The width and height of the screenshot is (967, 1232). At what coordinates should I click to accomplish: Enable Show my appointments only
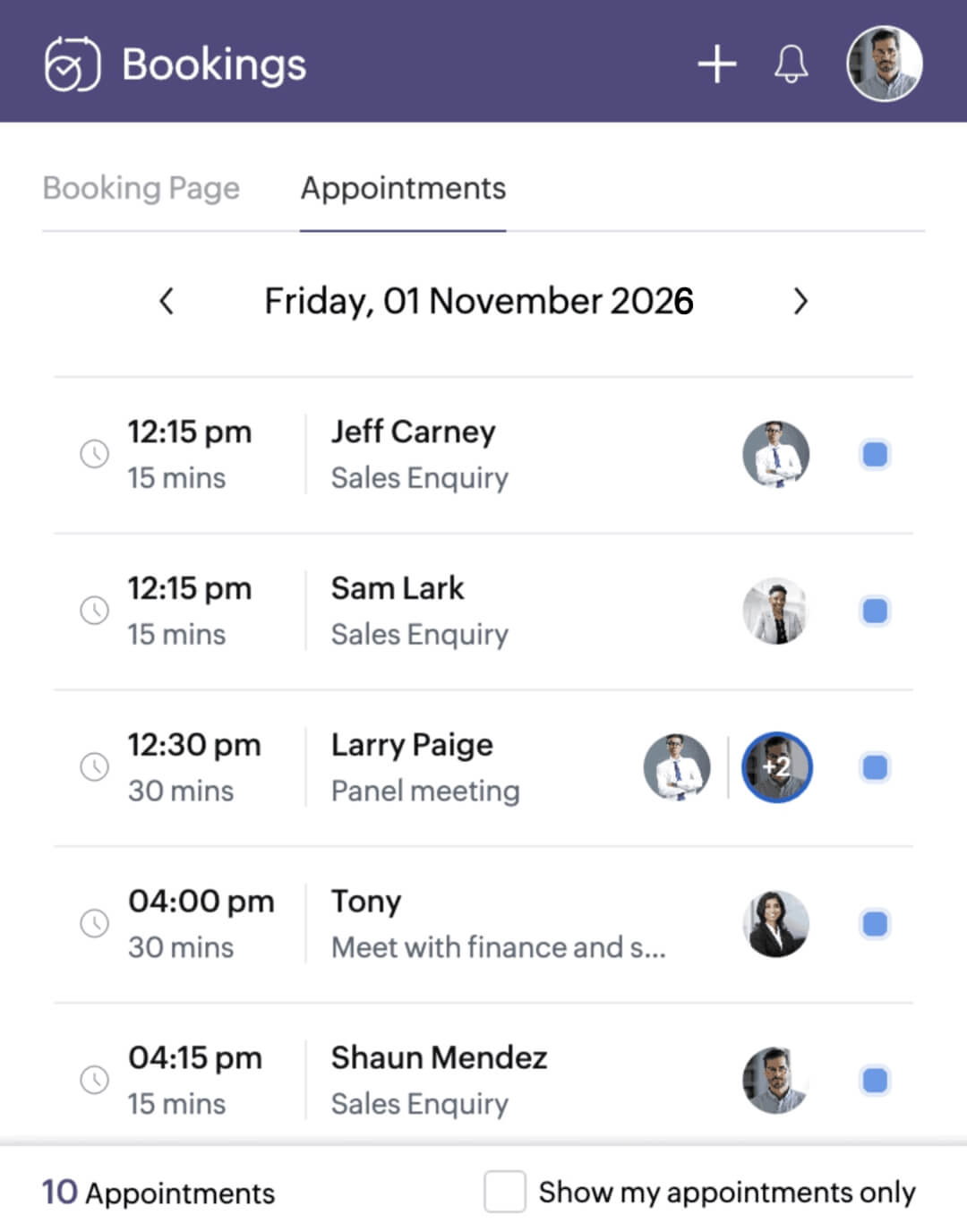click(x=505, y=1192)
